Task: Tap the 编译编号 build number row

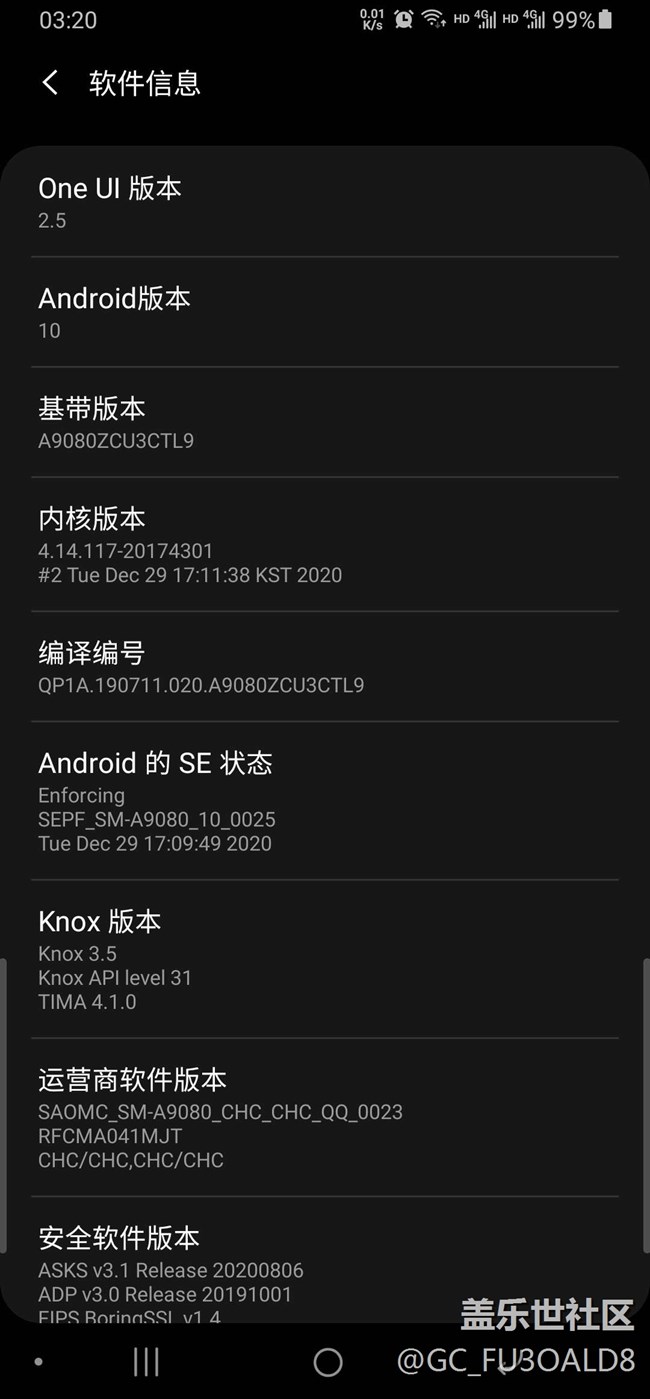Action: click(324, 667)
